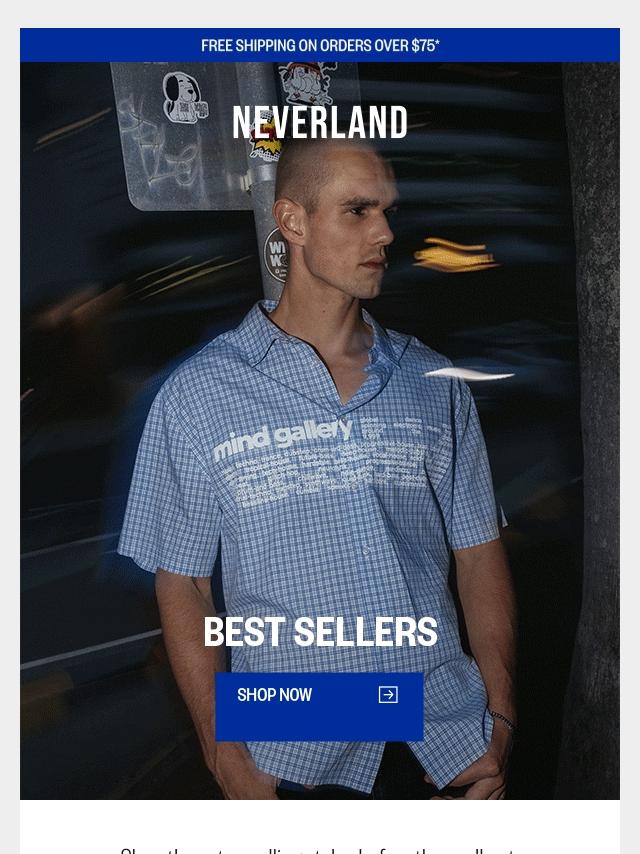640x854 pixels.
Task: Tap the Shop Now button
Action: (x=319, y=705)
